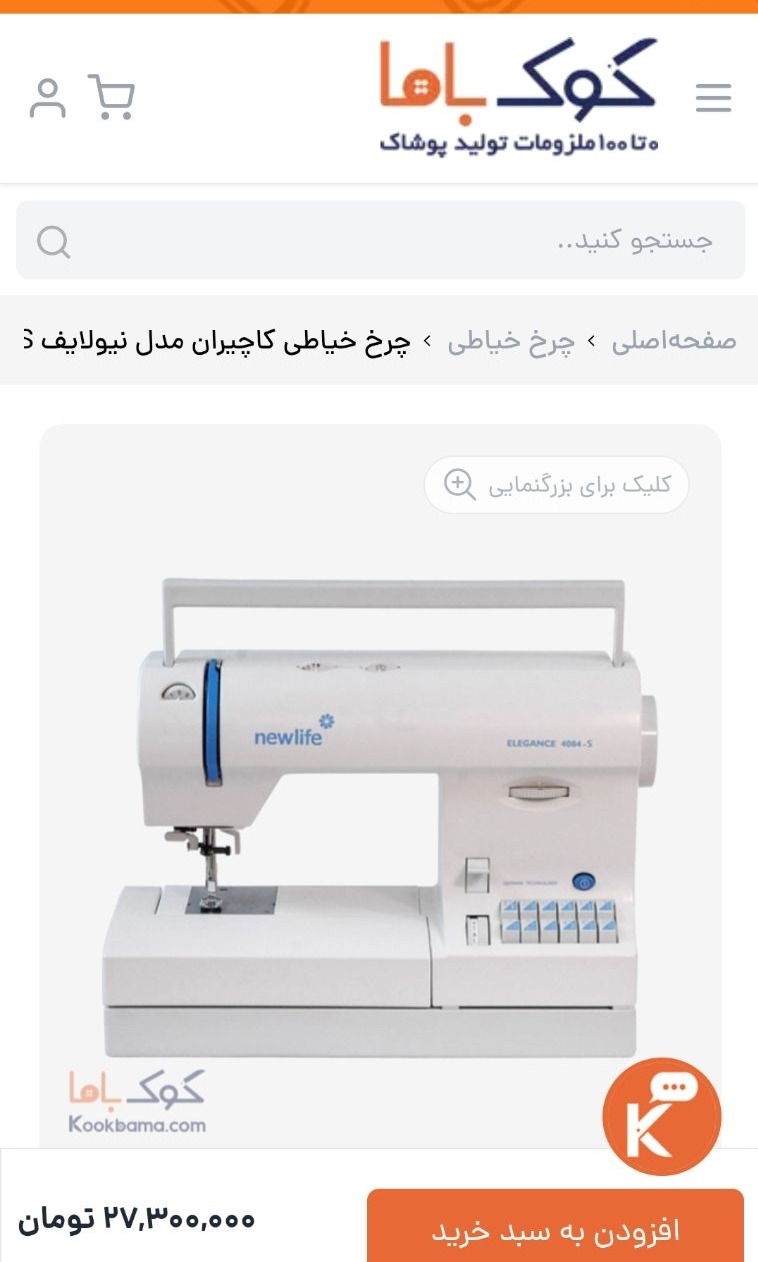758x1262 pixels.
Task: Open the user account icon
Action: [47, 98]
